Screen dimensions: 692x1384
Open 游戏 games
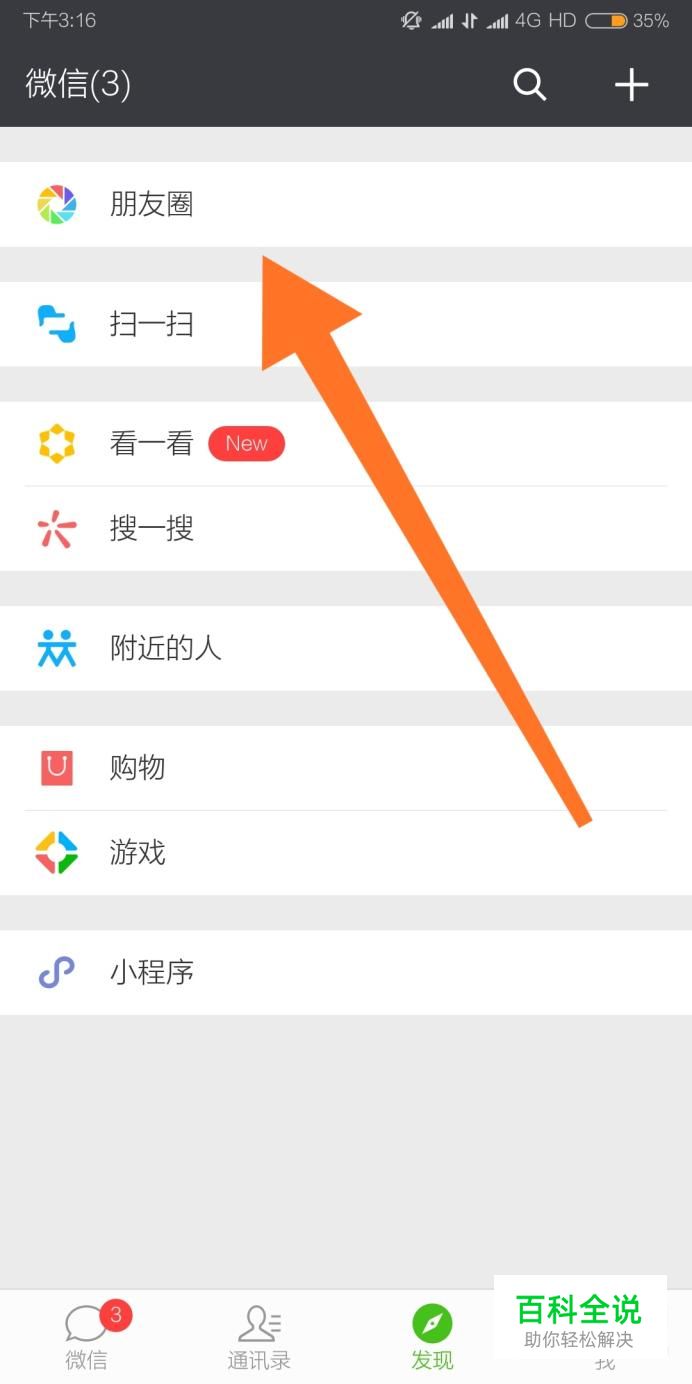tap(346, 853)
